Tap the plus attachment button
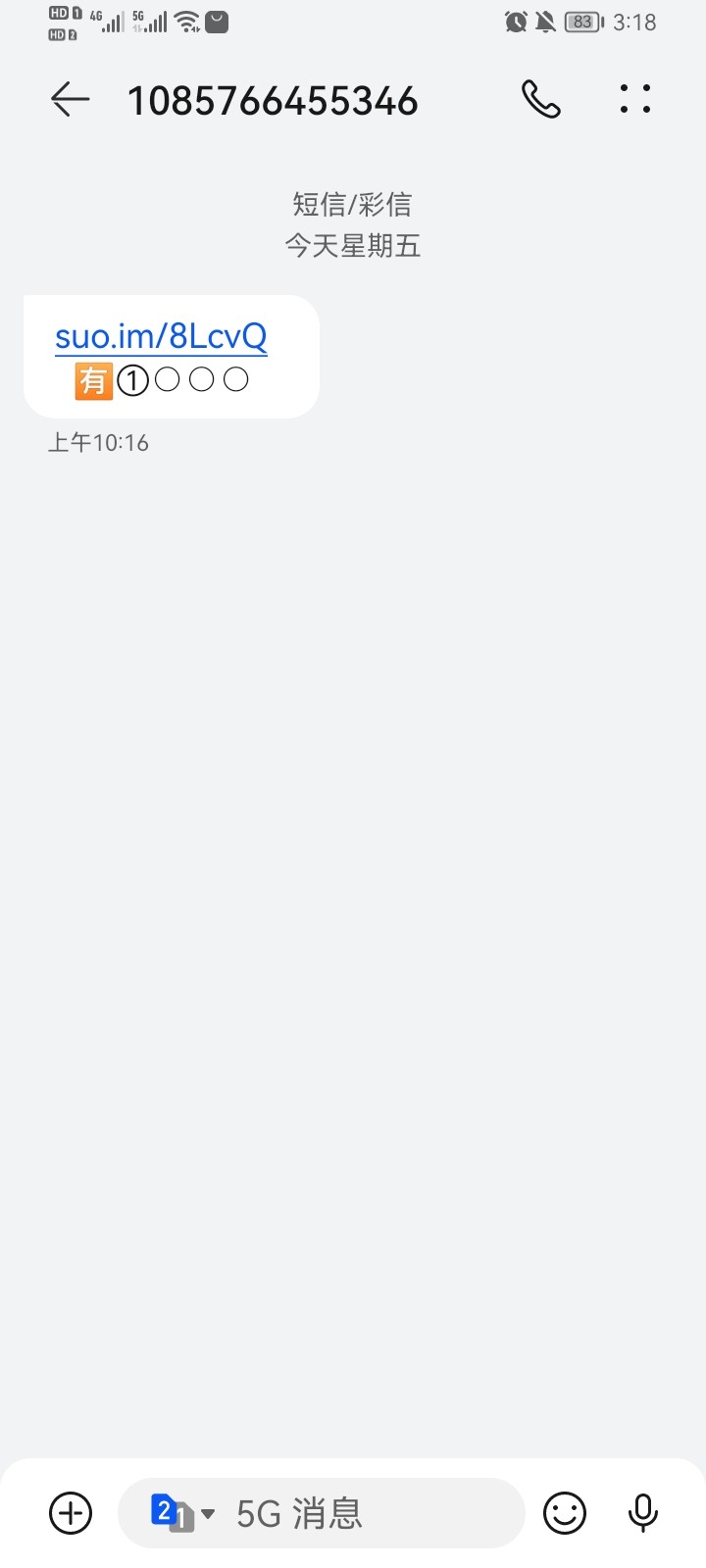Screen dimensions: 706x1568 [x=71, y=1513]
